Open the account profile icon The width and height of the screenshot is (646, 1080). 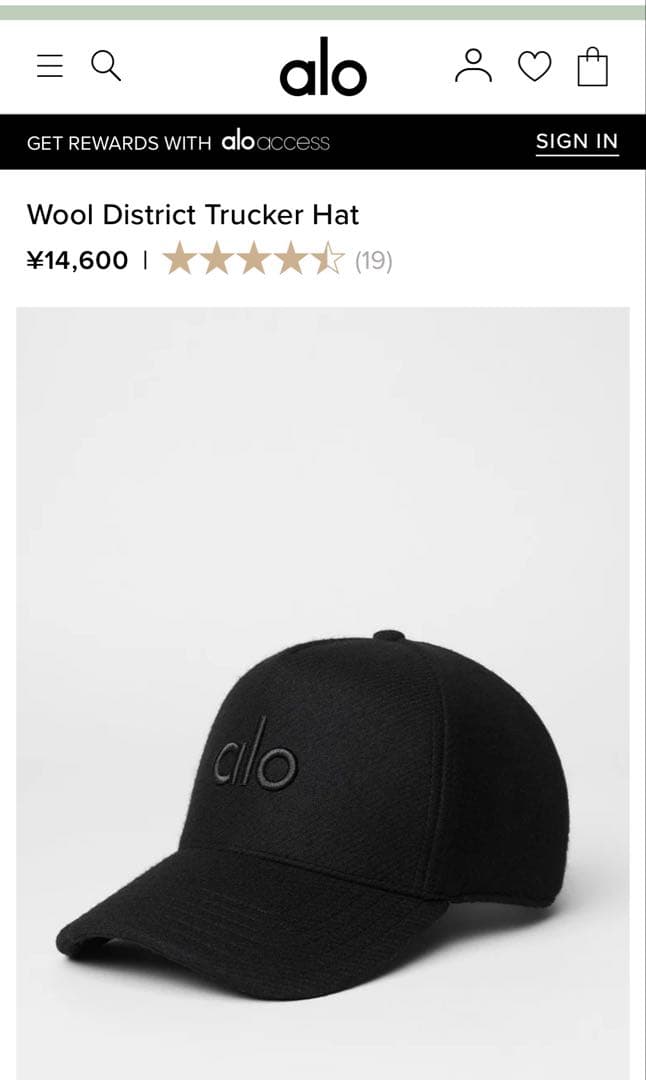(473, 66)
